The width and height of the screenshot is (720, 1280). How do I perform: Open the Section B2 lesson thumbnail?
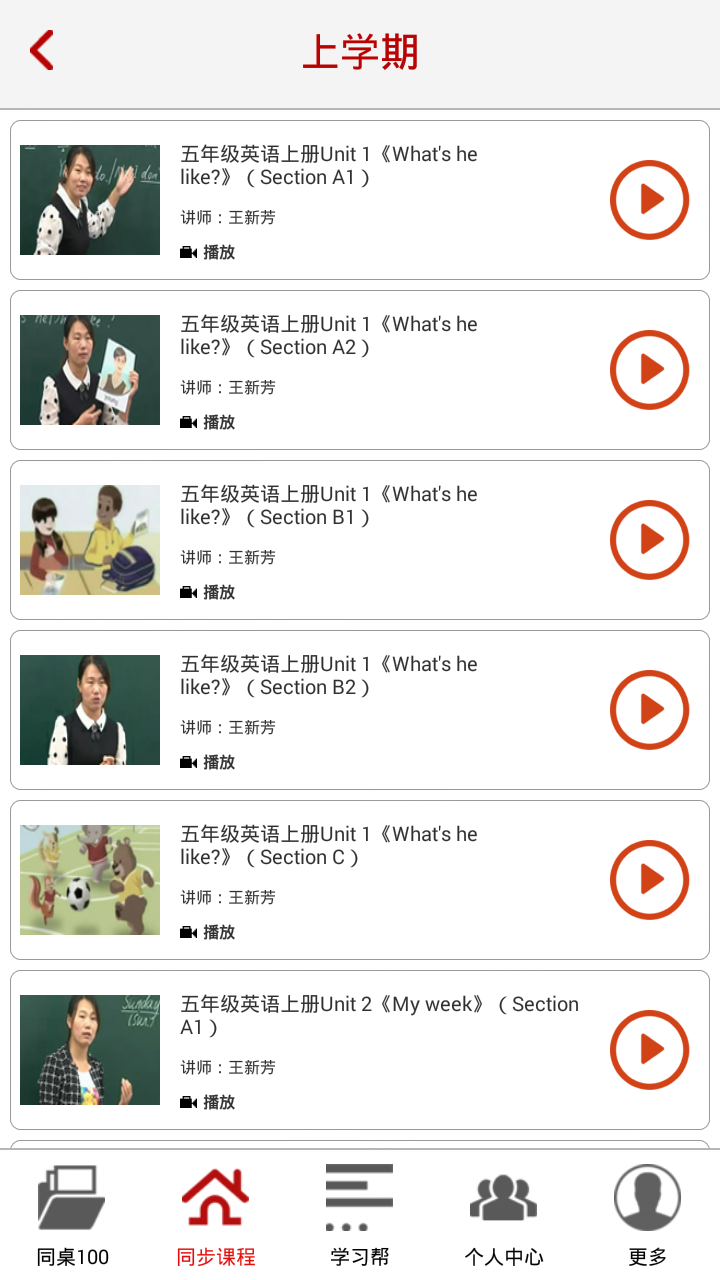point(90,710)
